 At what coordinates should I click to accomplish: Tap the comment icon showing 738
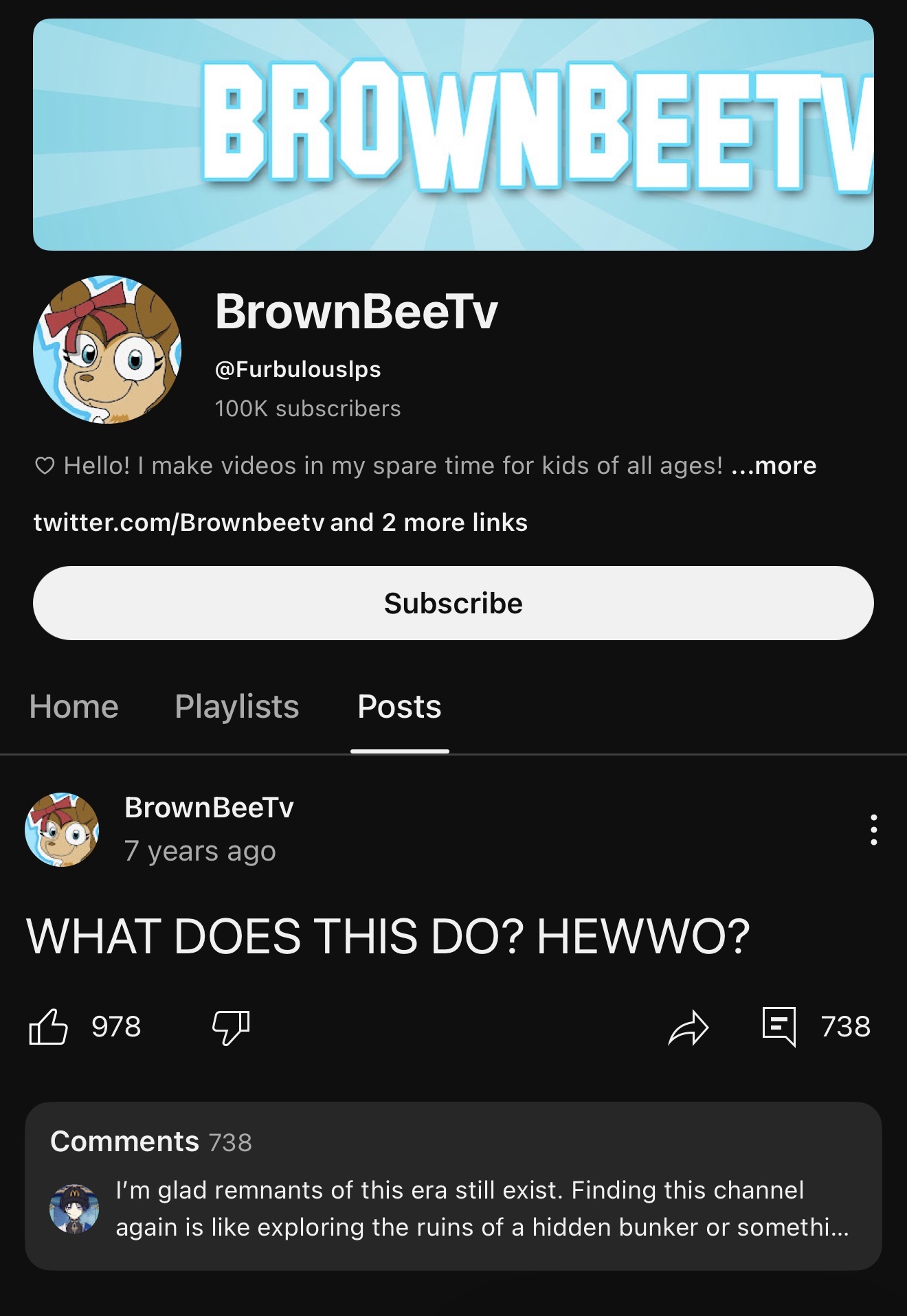coord(779,1027)
